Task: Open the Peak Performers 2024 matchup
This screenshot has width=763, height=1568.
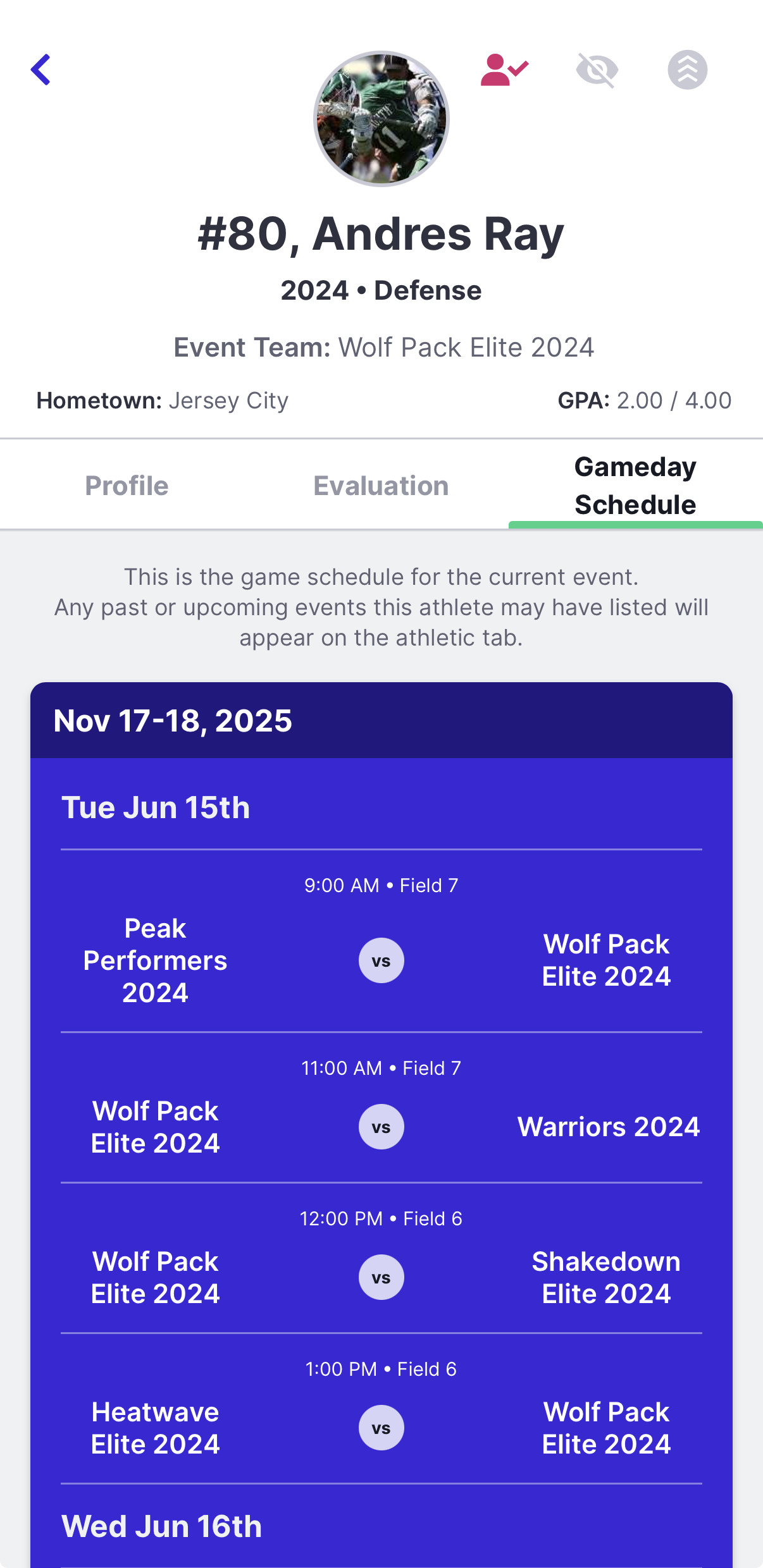Action: (155, 960)
